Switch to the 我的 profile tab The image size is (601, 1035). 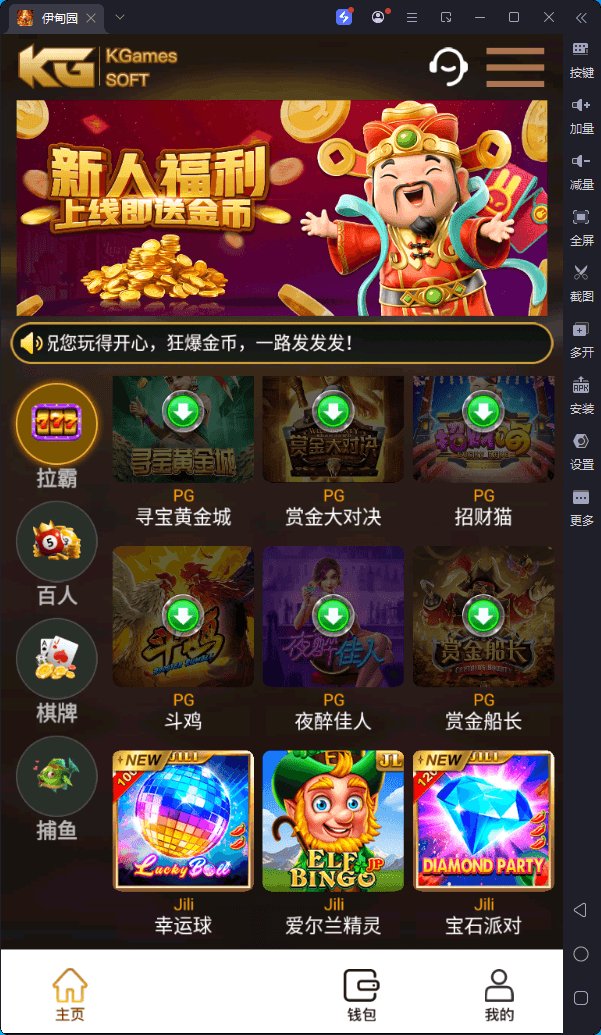(x=499, y=995)
